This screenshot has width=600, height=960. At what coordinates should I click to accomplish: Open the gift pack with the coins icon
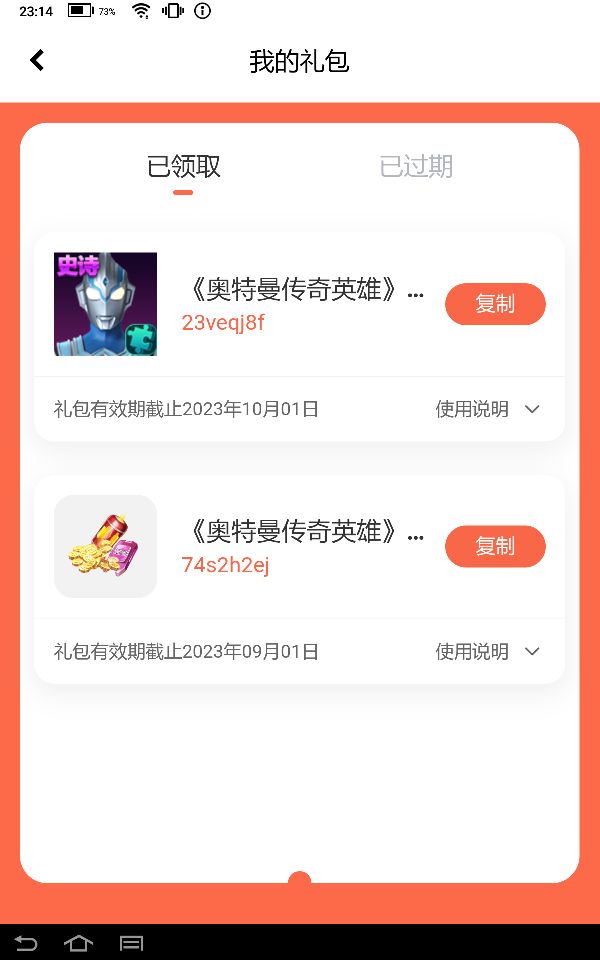tap(105, 546)
